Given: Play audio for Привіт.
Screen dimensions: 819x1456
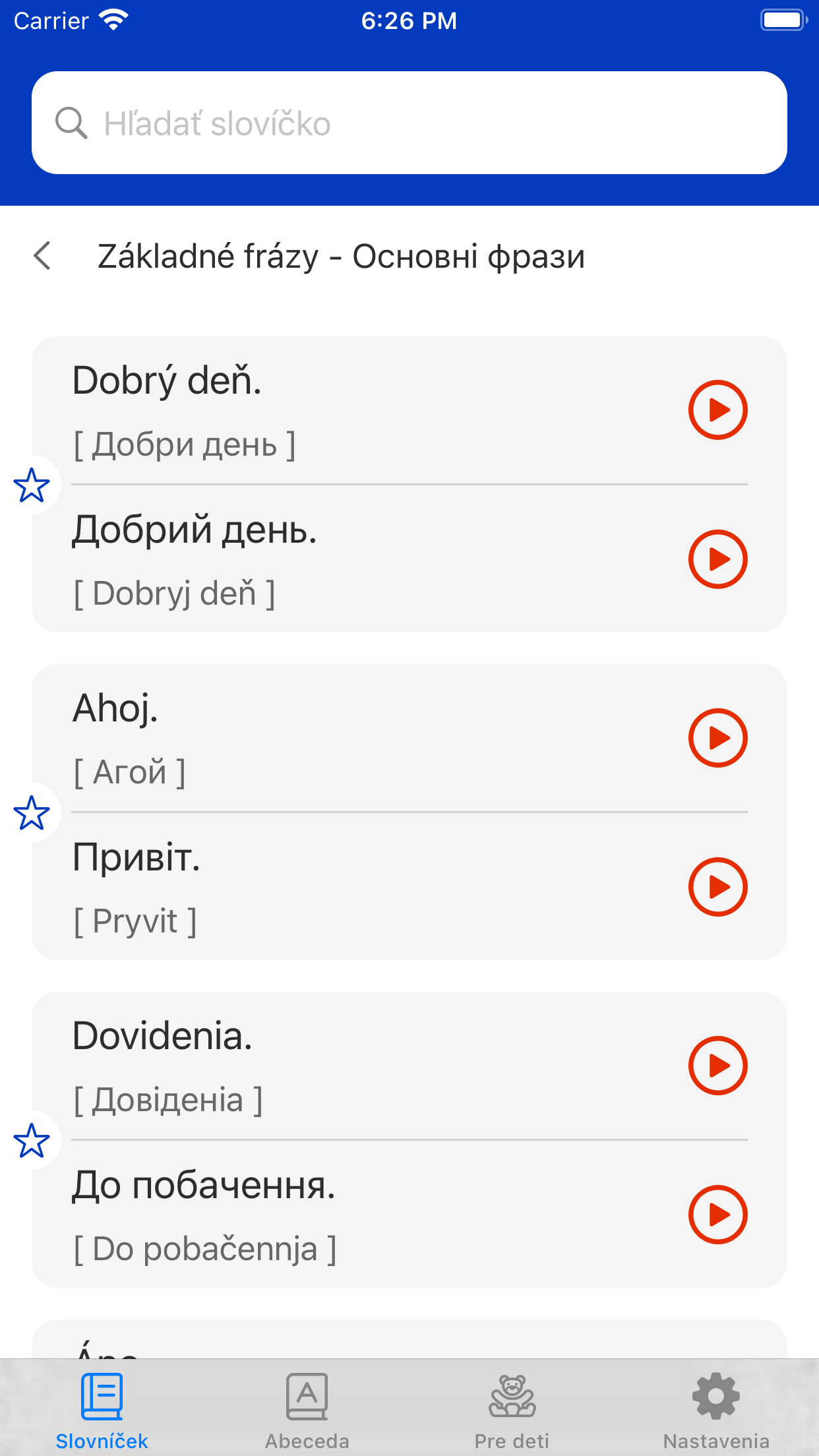Looking at the screenshot, I should click(717, 887).
